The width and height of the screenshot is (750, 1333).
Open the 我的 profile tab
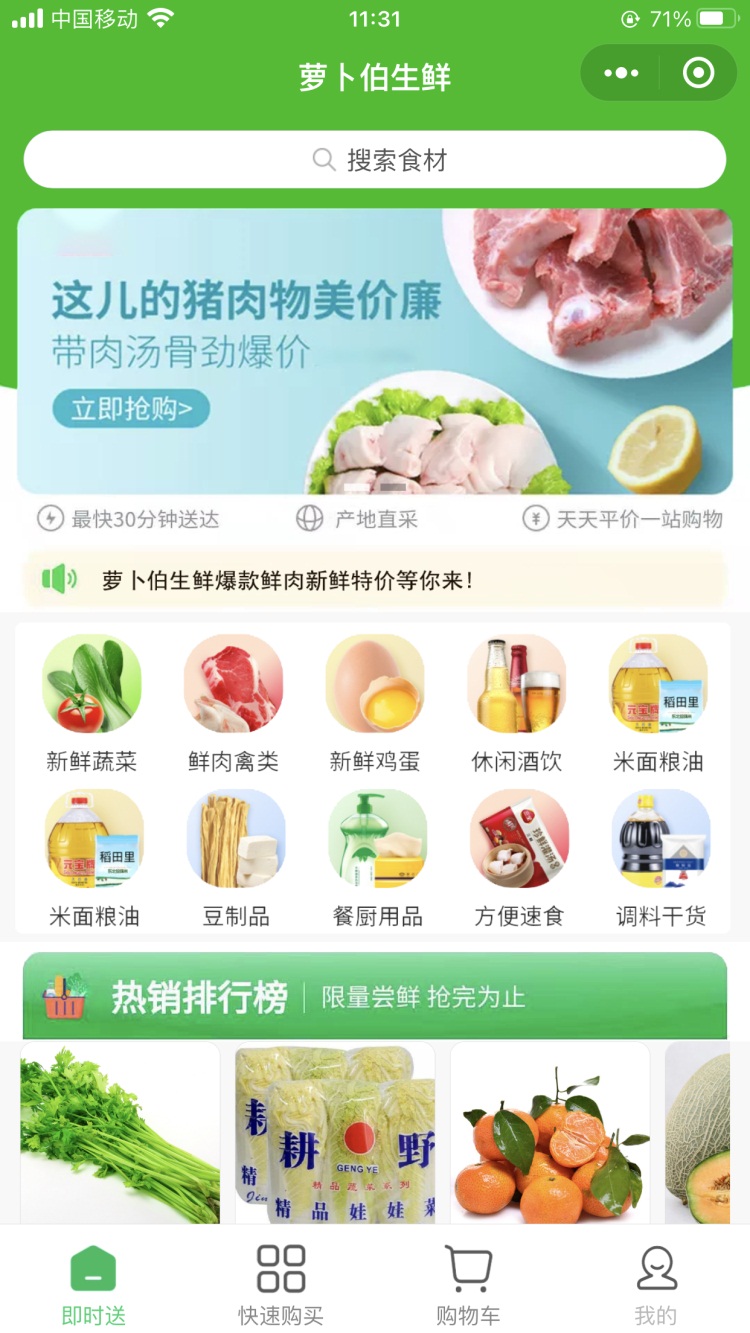(656, 1284)
